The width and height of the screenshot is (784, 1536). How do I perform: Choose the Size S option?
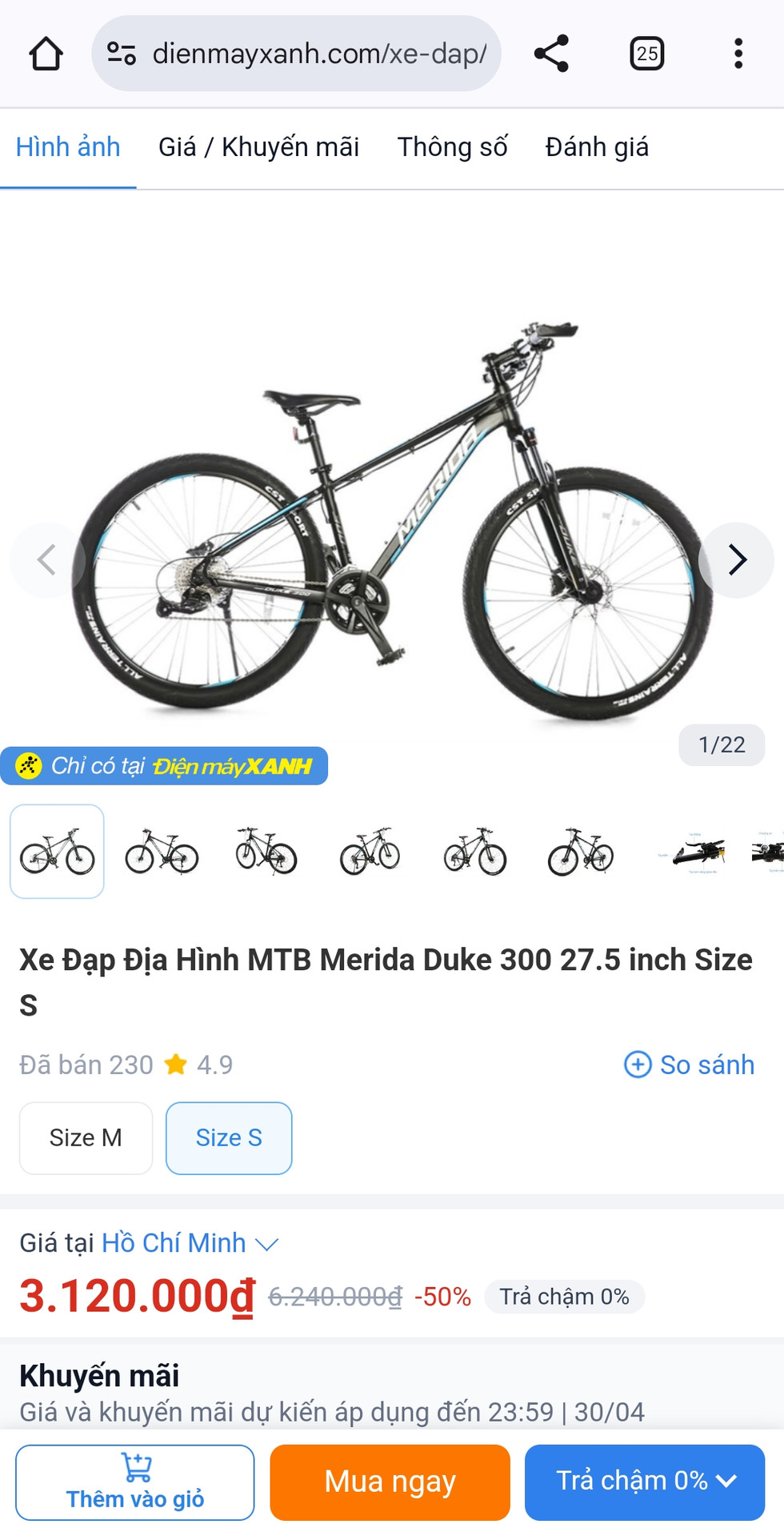coord(229,1137)
